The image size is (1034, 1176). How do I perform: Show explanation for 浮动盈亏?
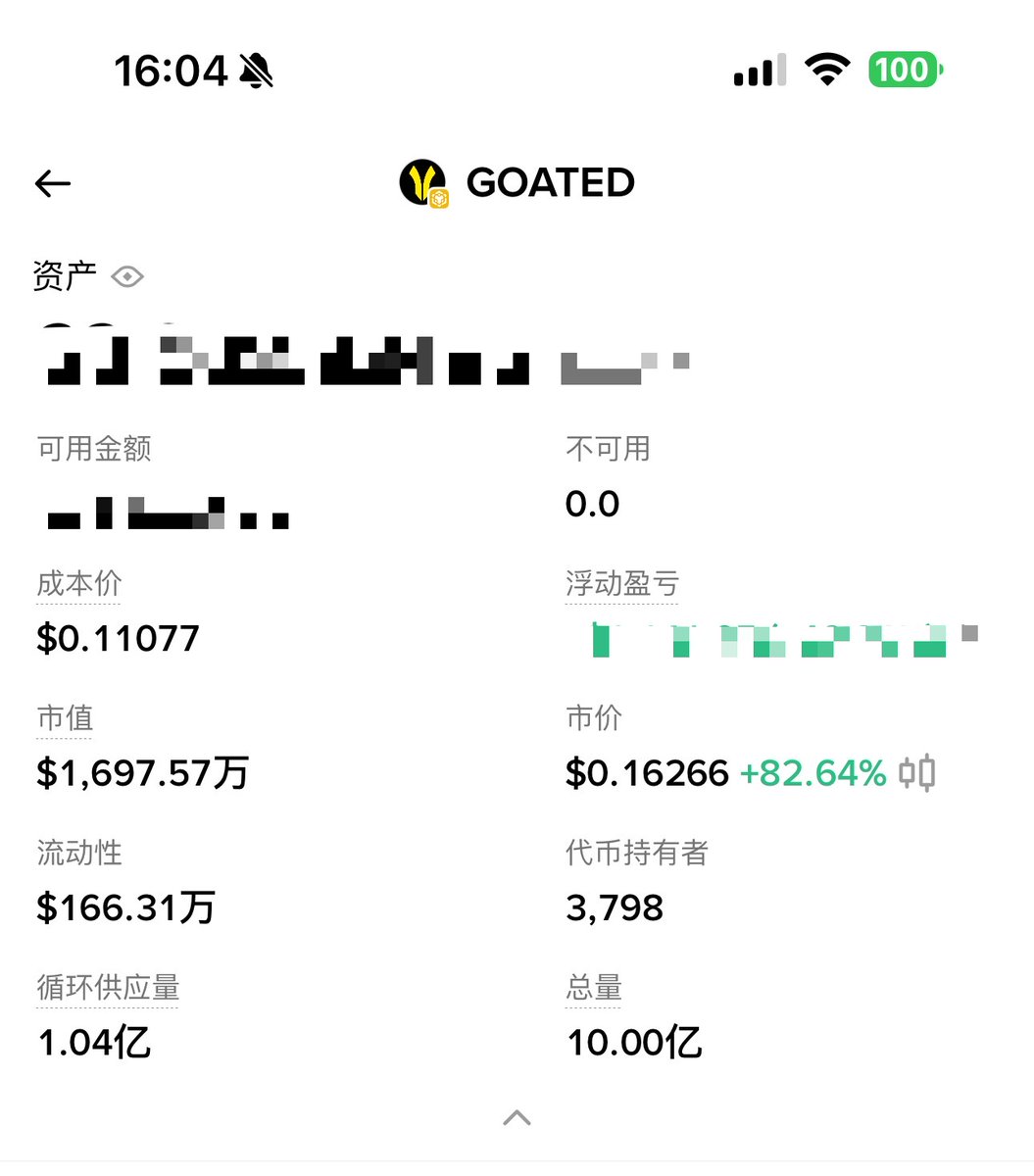point(621,584)
